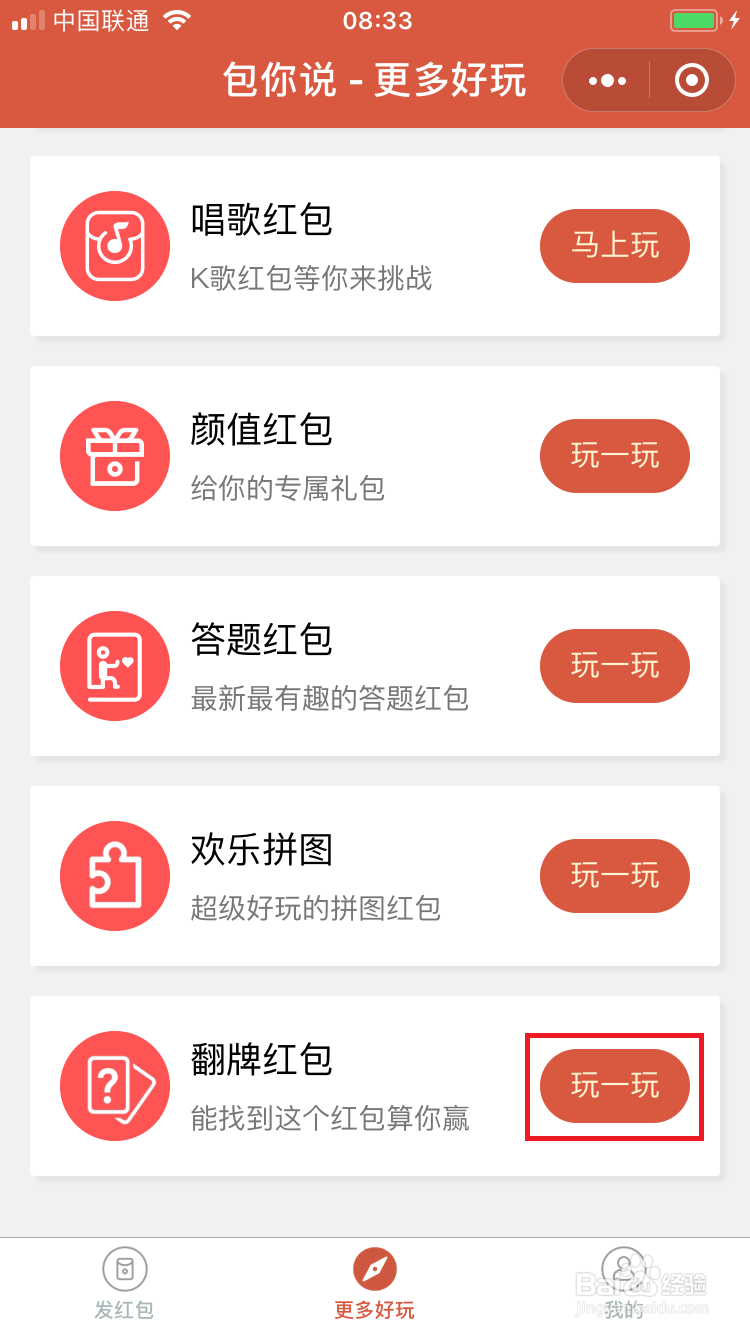Switch to the 发红包 tab
This screenshot has width=750, height=1334.
[x=125, y=1284]
